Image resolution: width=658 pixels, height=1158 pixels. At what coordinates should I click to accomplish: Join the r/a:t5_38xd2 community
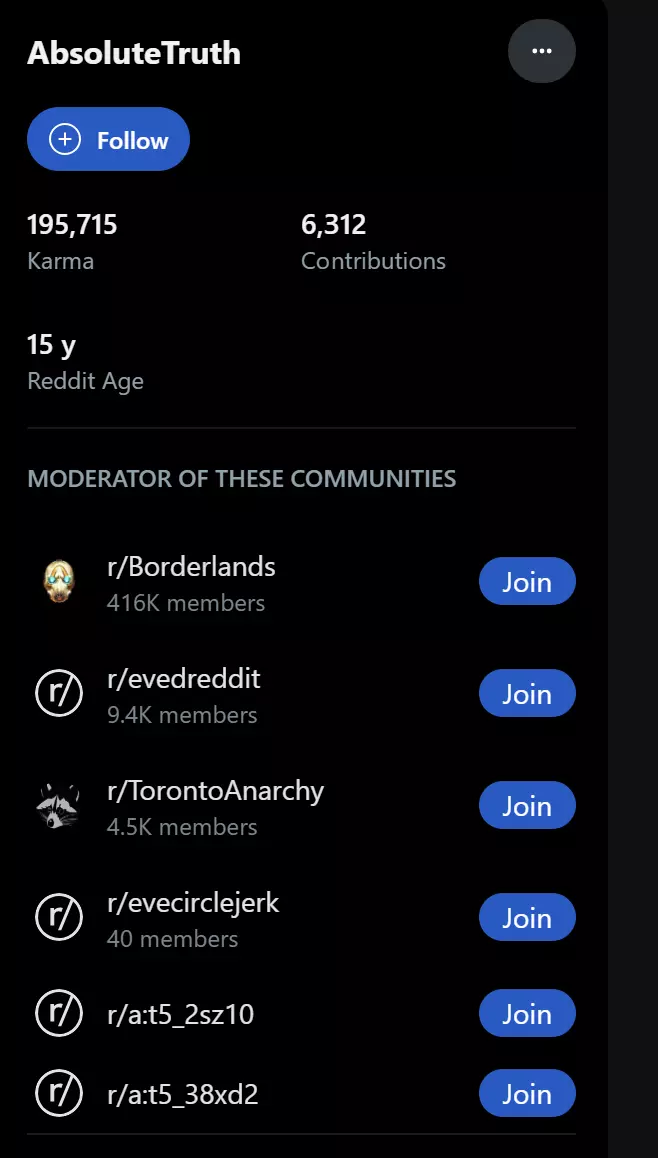(x=527, y=1094)
